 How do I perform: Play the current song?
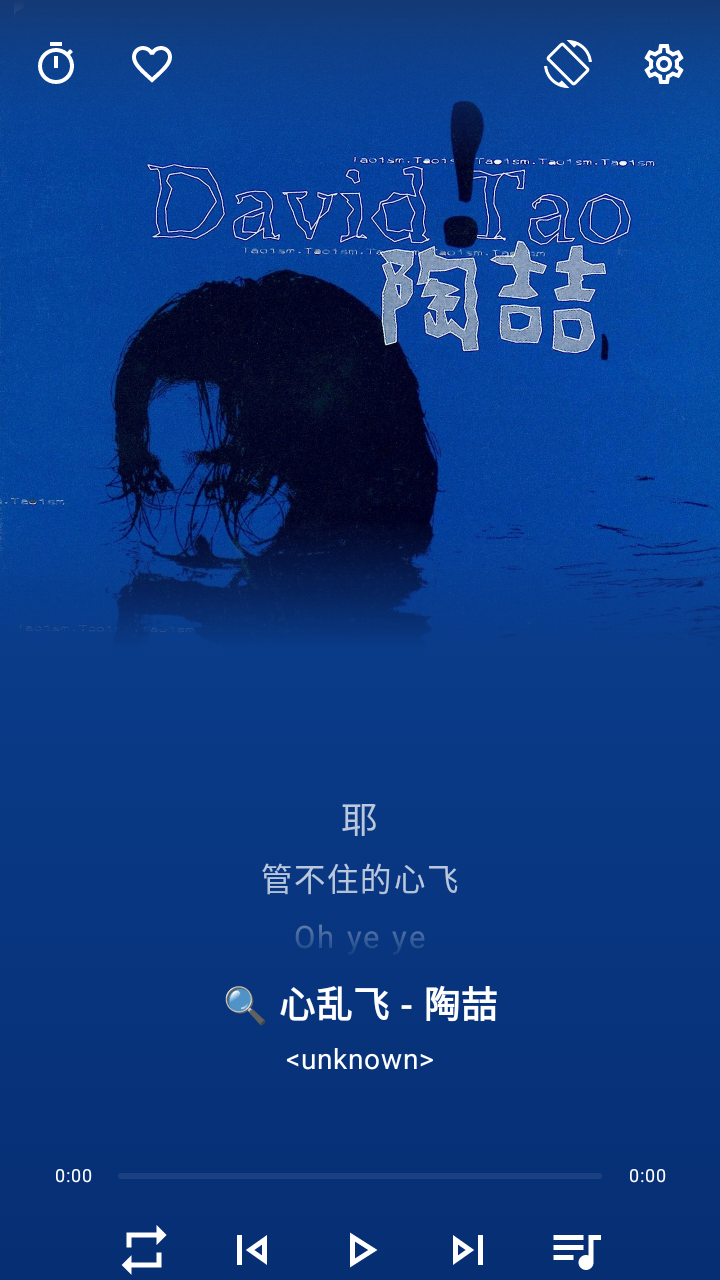pos(361,1250)
